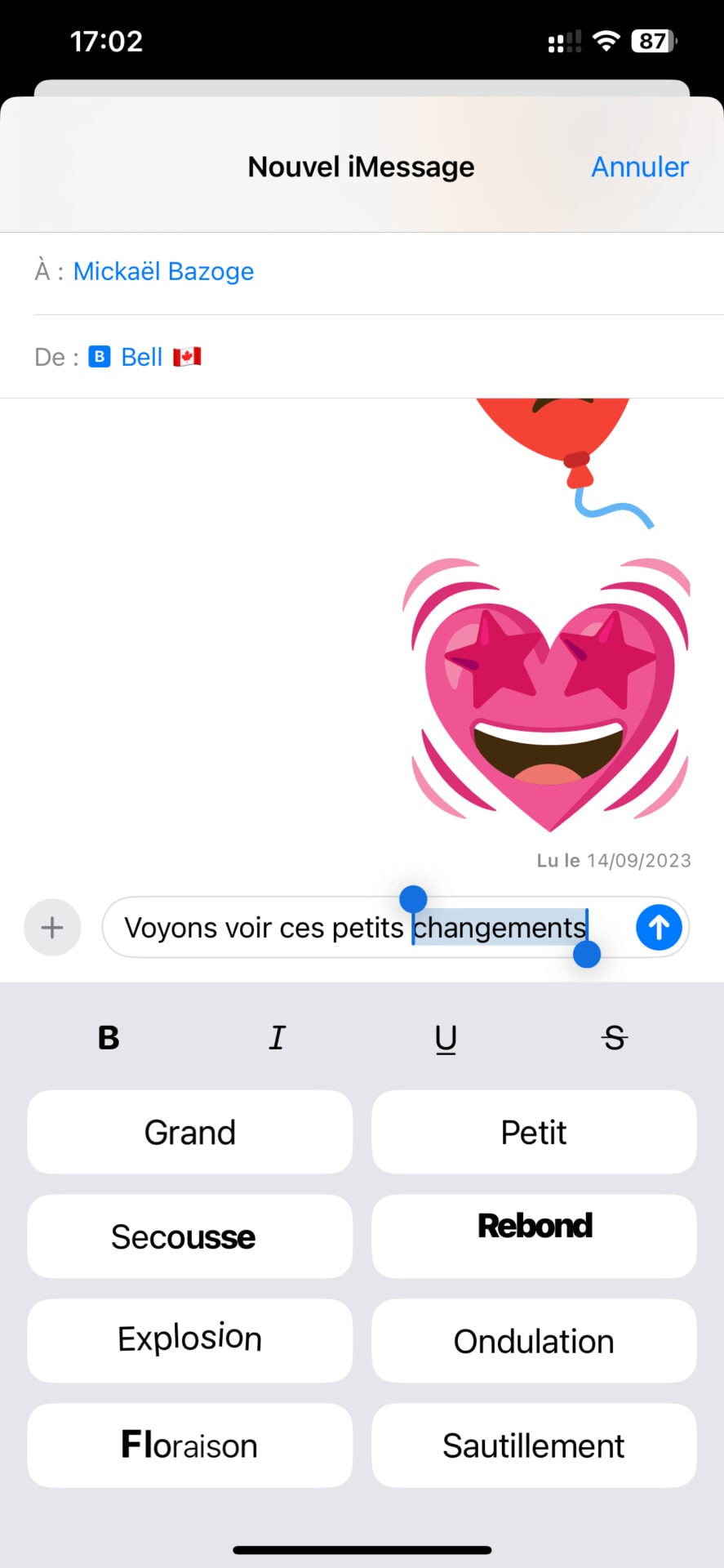
Task: Apply bold formatting to selected text
Action: click(109, 1038)
